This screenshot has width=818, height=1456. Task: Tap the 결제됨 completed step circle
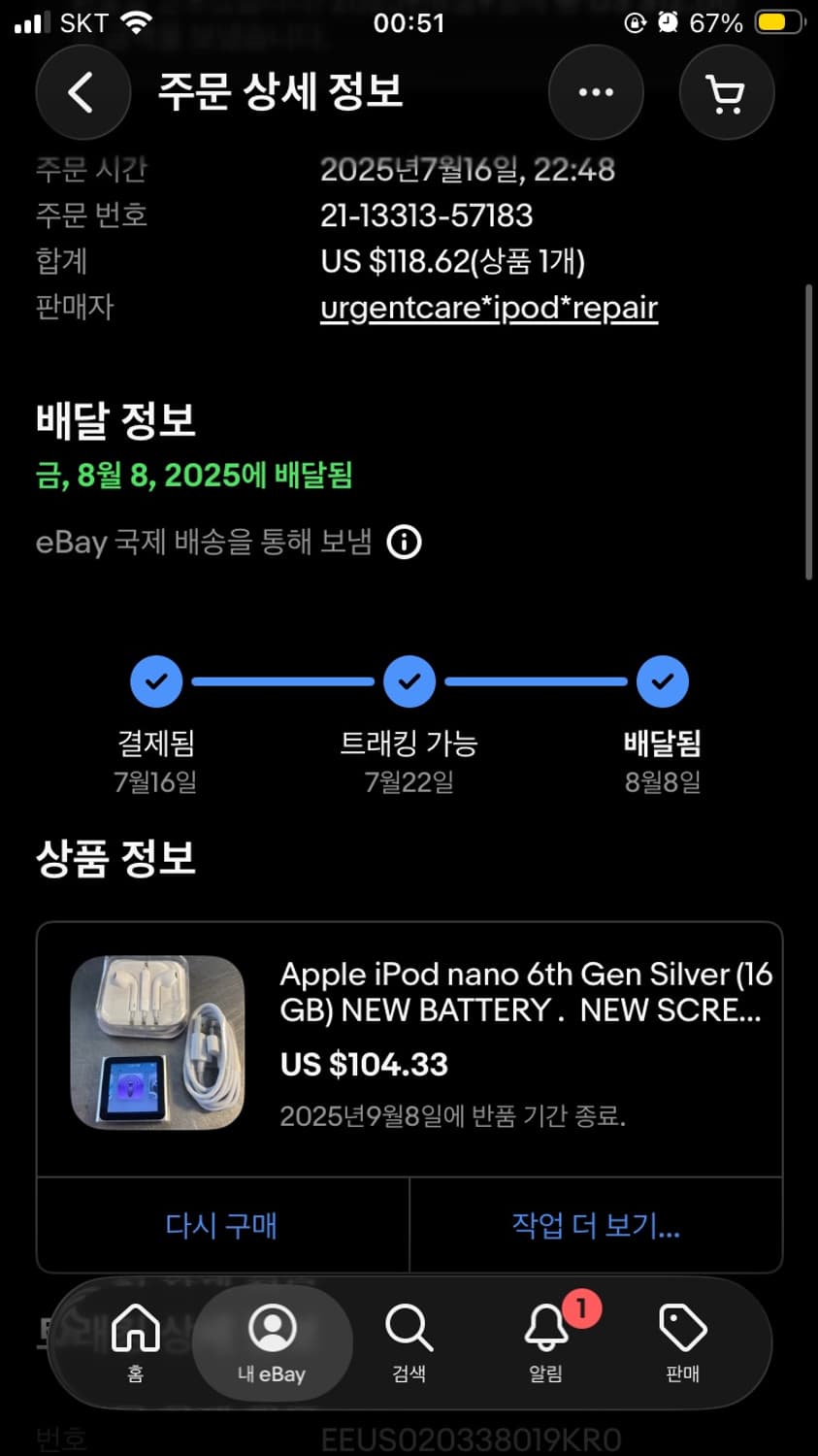pos(156,680)
